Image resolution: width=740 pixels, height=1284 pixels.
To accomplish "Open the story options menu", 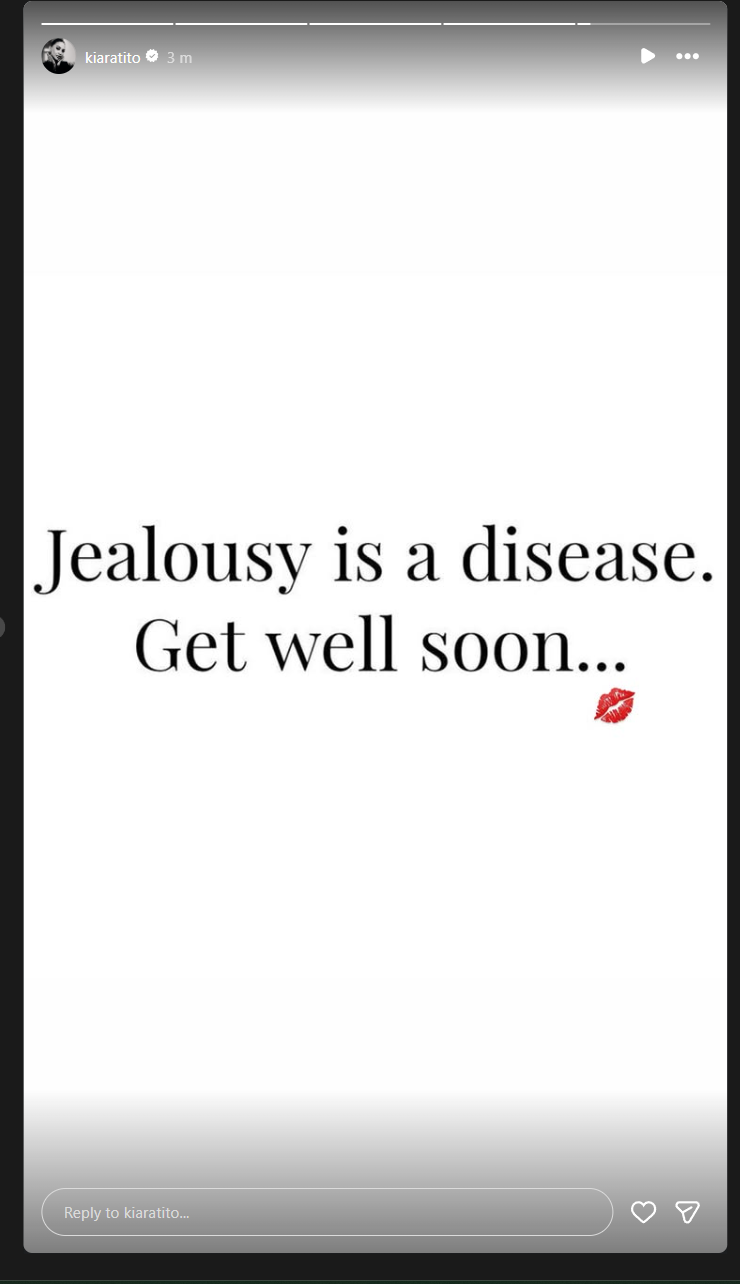I will click(x=687, y=56).
